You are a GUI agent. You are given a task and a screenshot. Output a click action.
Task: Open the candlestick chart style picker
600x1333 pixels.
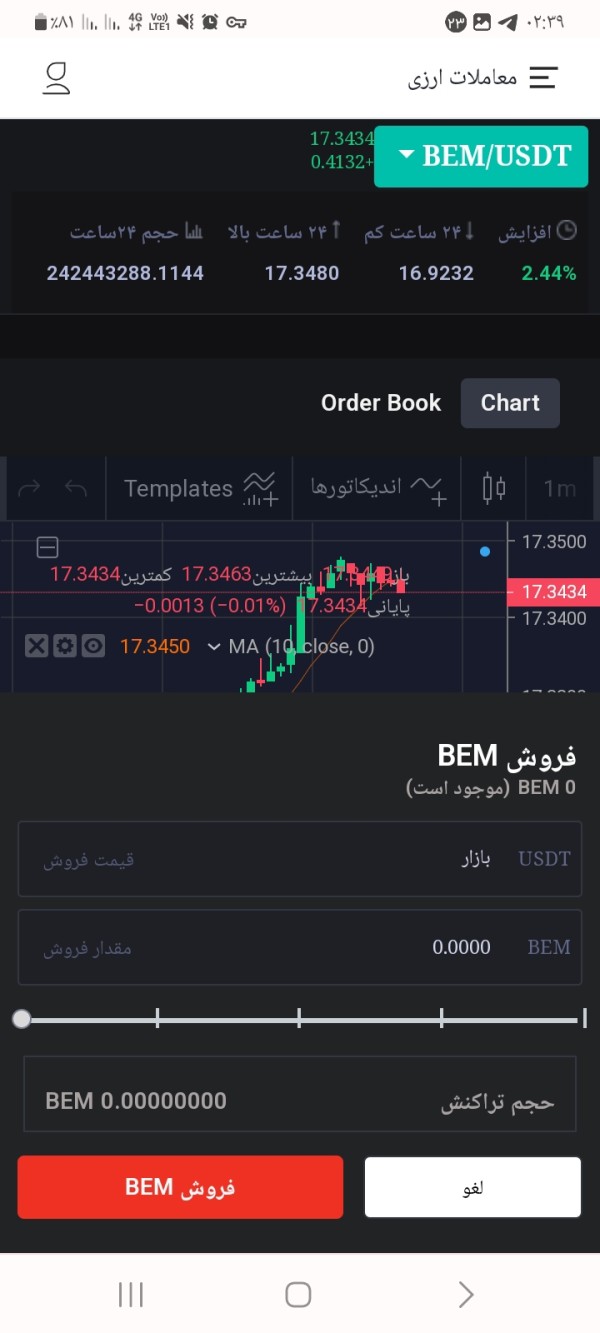click(x=494, y=488)
